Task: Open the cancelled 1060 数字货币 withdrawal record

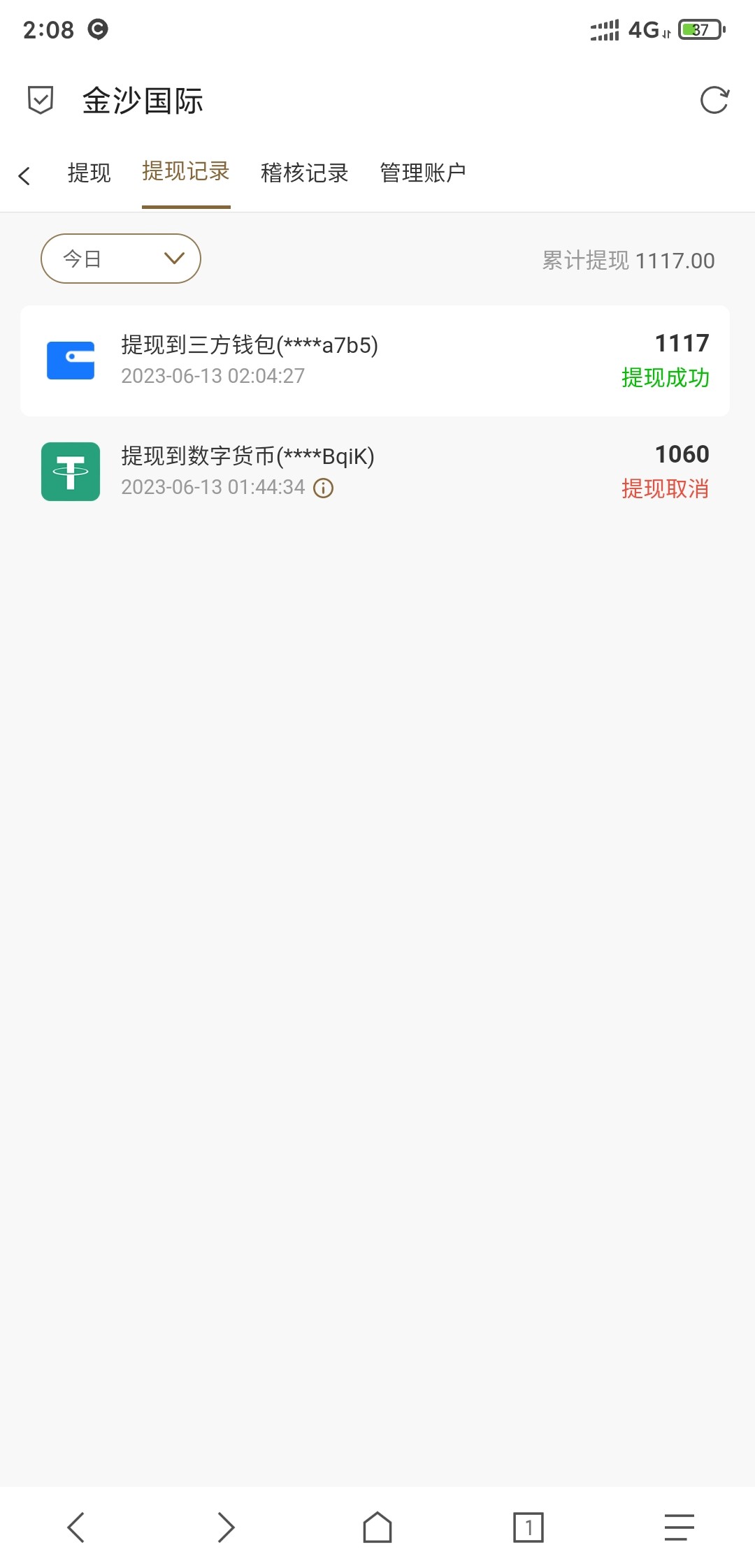Action: tap(375, 472)
